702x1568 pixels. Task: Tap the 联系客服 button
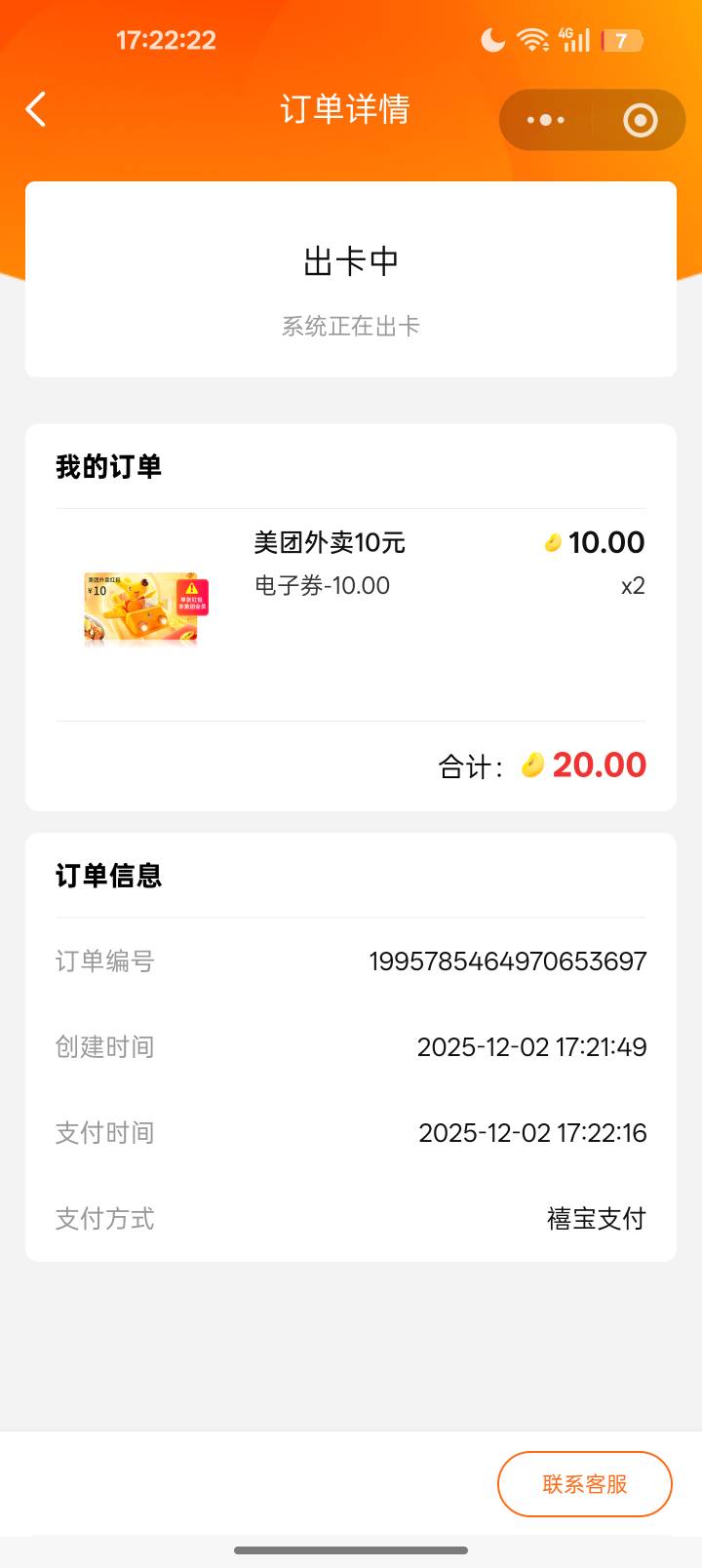(x=584, y=1483)
